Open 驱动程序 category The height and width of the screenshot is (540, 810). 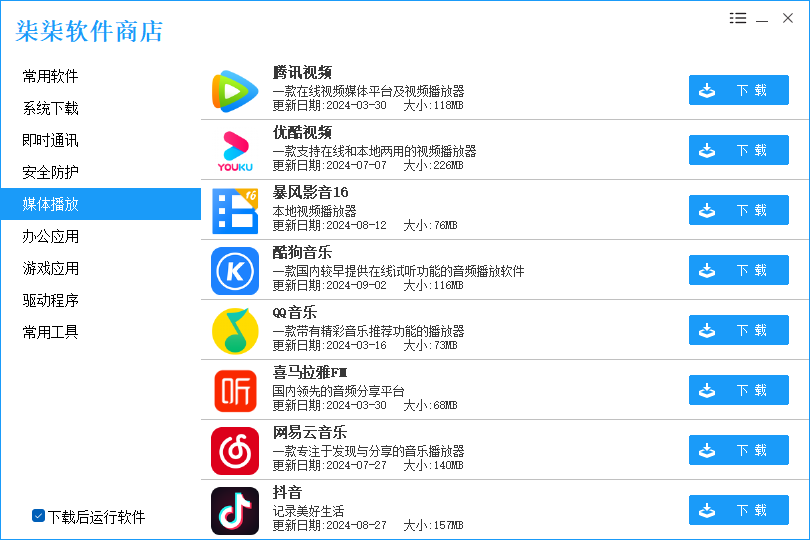(x=50, y=300)
